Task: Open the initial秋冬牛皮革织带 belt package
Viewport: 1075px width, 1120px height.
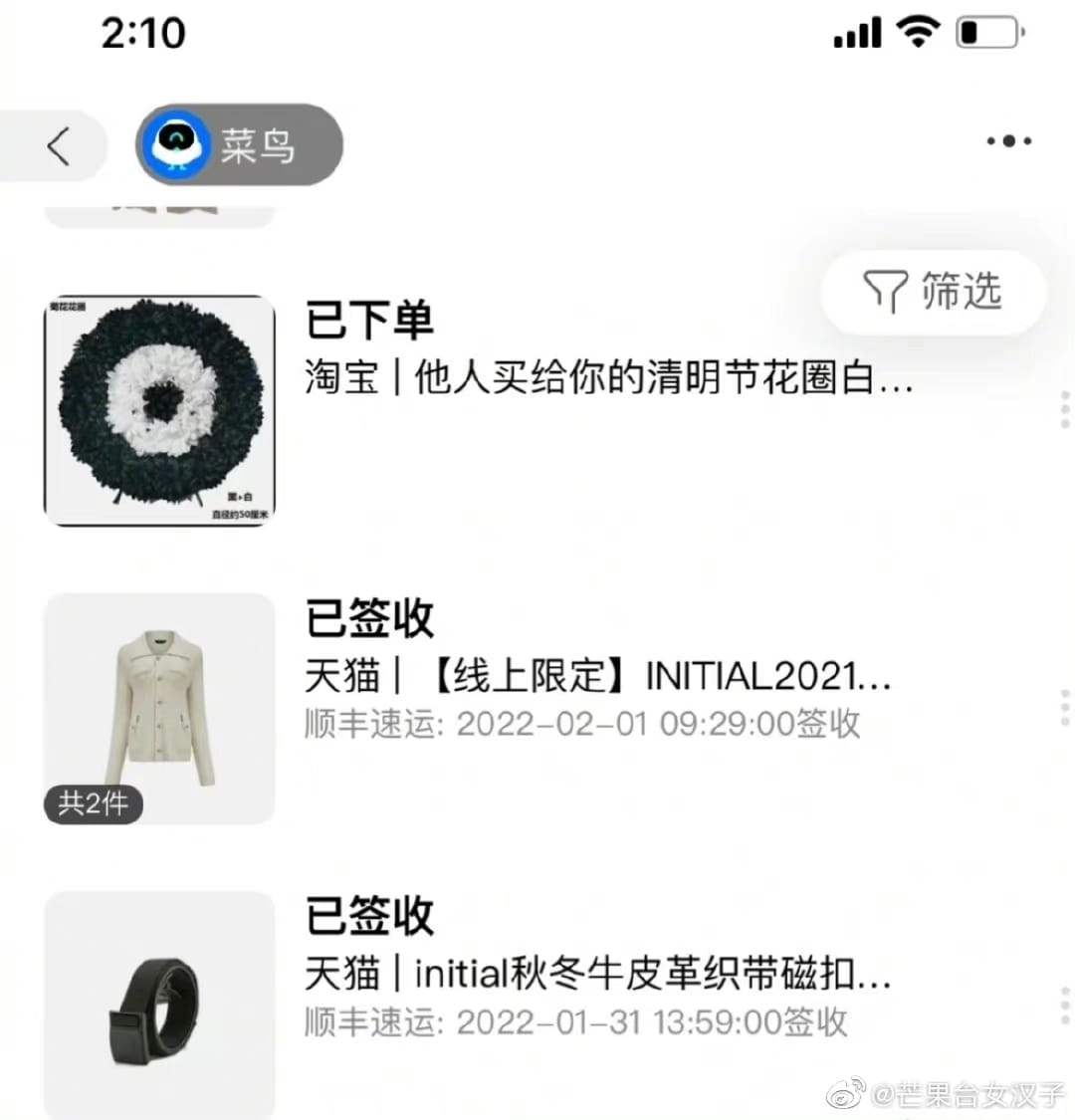Action: click(597, 974)
